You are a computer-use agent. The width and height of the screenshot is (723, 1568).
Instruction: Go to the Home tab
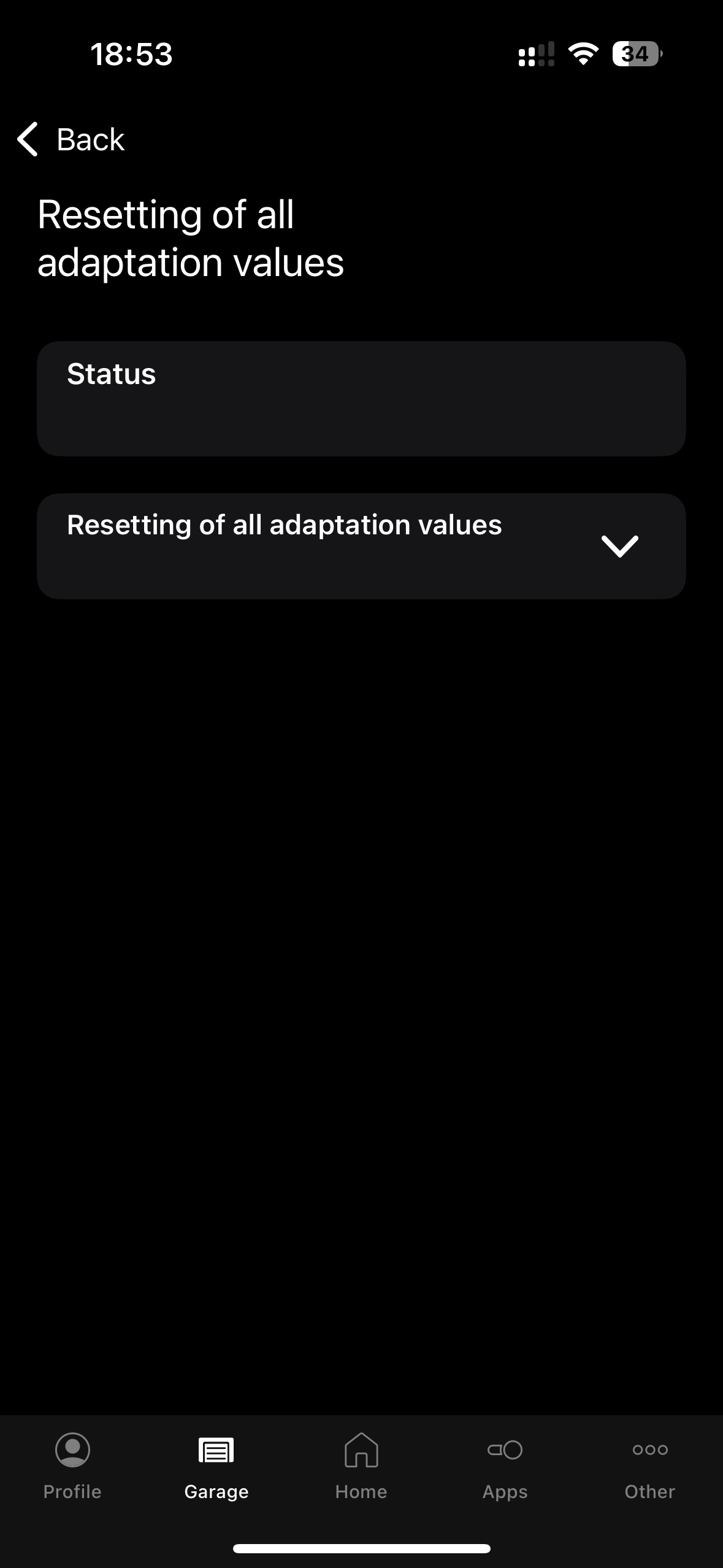click(361, 1467)
